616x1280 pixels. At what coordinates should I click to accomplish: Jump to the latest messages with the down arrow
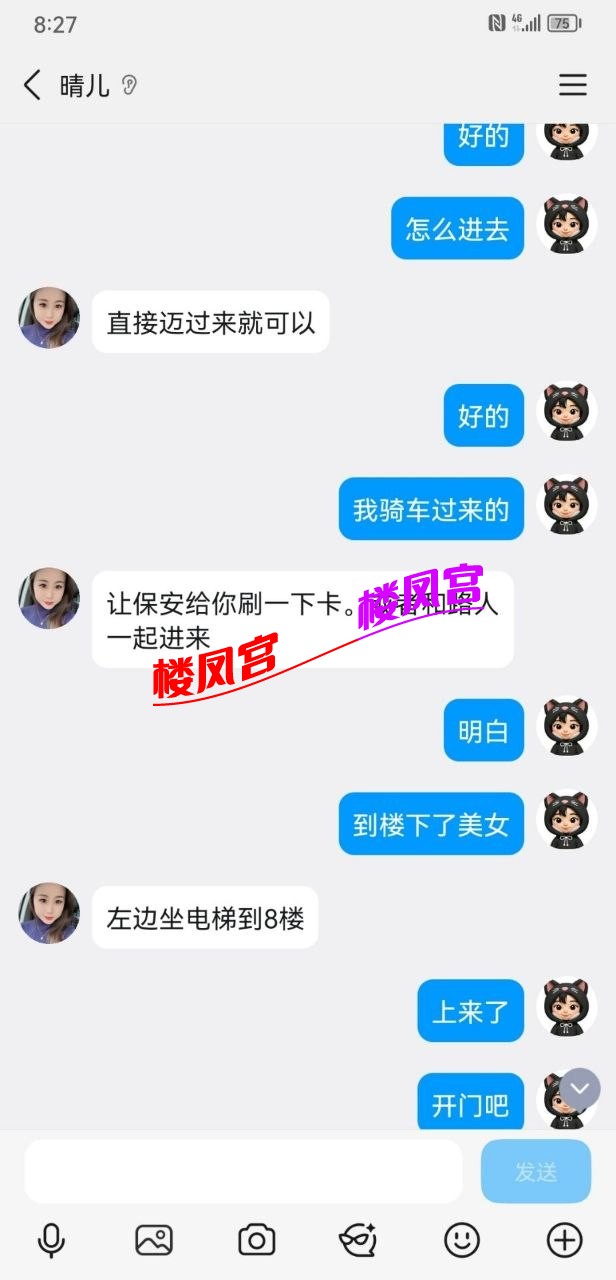580,1089
